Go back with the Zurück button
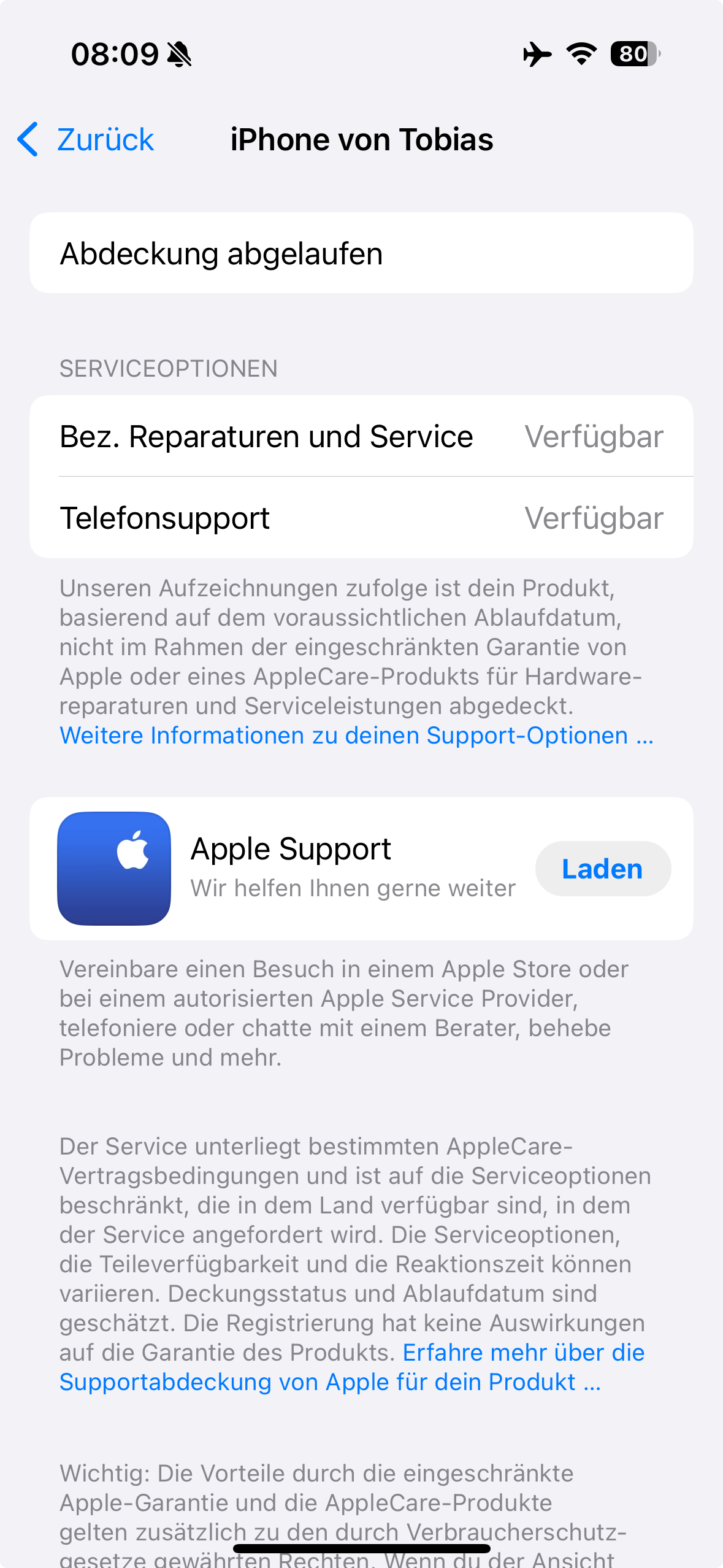 [x=86, y=140]
